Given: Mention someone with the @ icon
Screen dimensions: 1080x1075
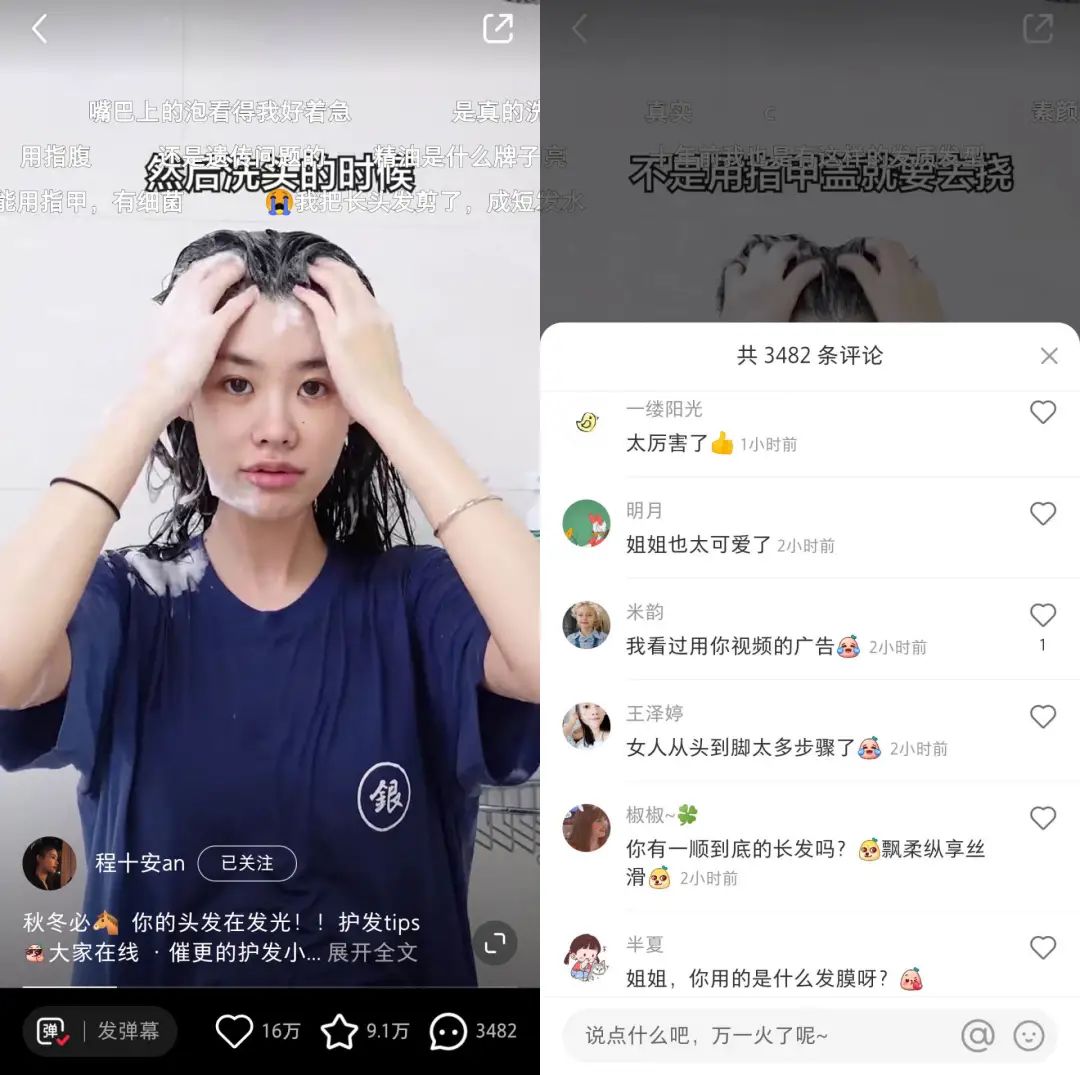Looking at the screenshot, I should click(977, 1036).
